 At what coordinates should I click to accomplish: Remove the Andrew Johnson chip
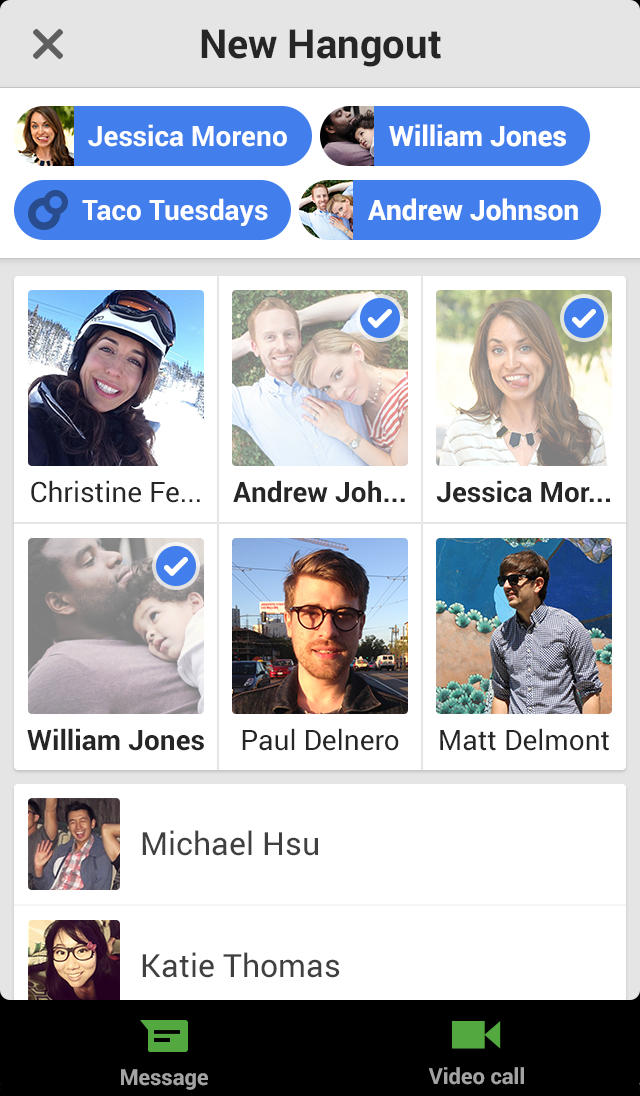pyautogui.click(x=450, y=210)
